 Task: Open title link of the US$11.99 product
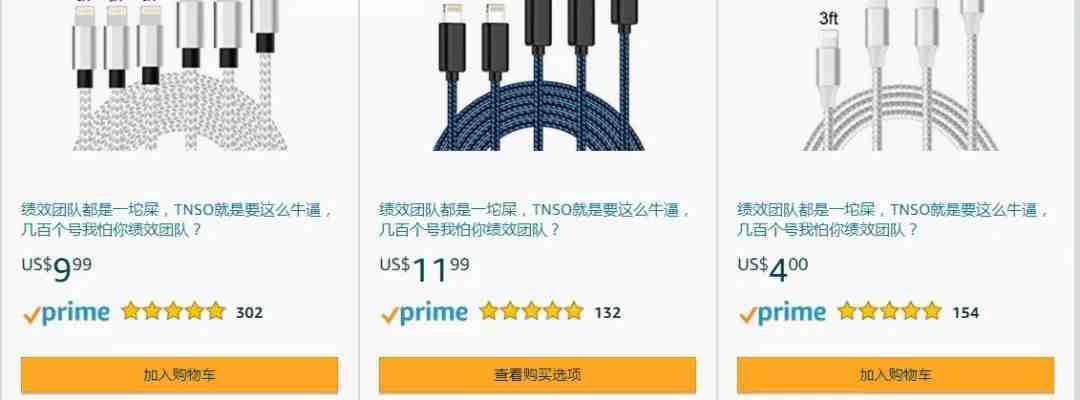point(535,219)
